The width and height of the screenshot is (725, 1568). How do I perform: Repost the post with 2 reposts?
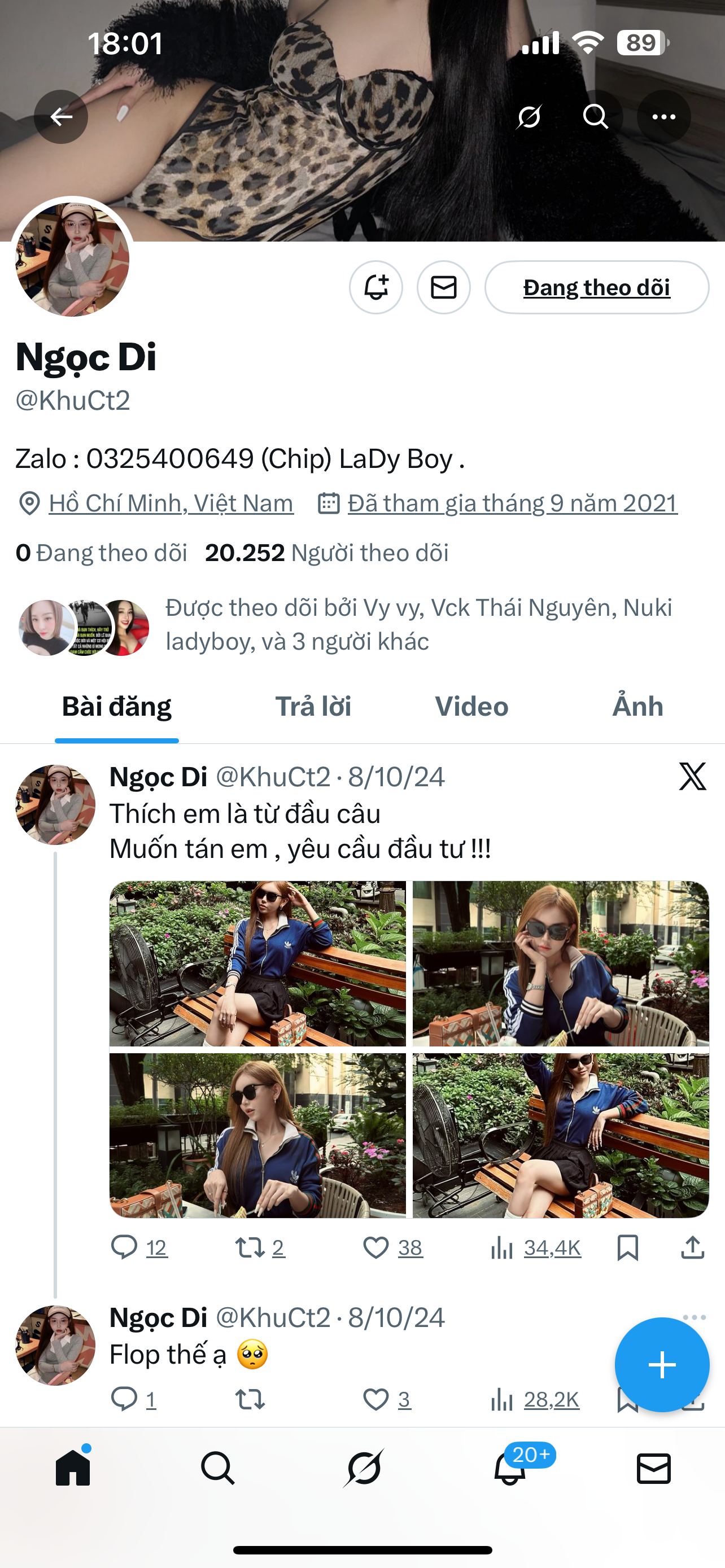[x=250, y=1248]
